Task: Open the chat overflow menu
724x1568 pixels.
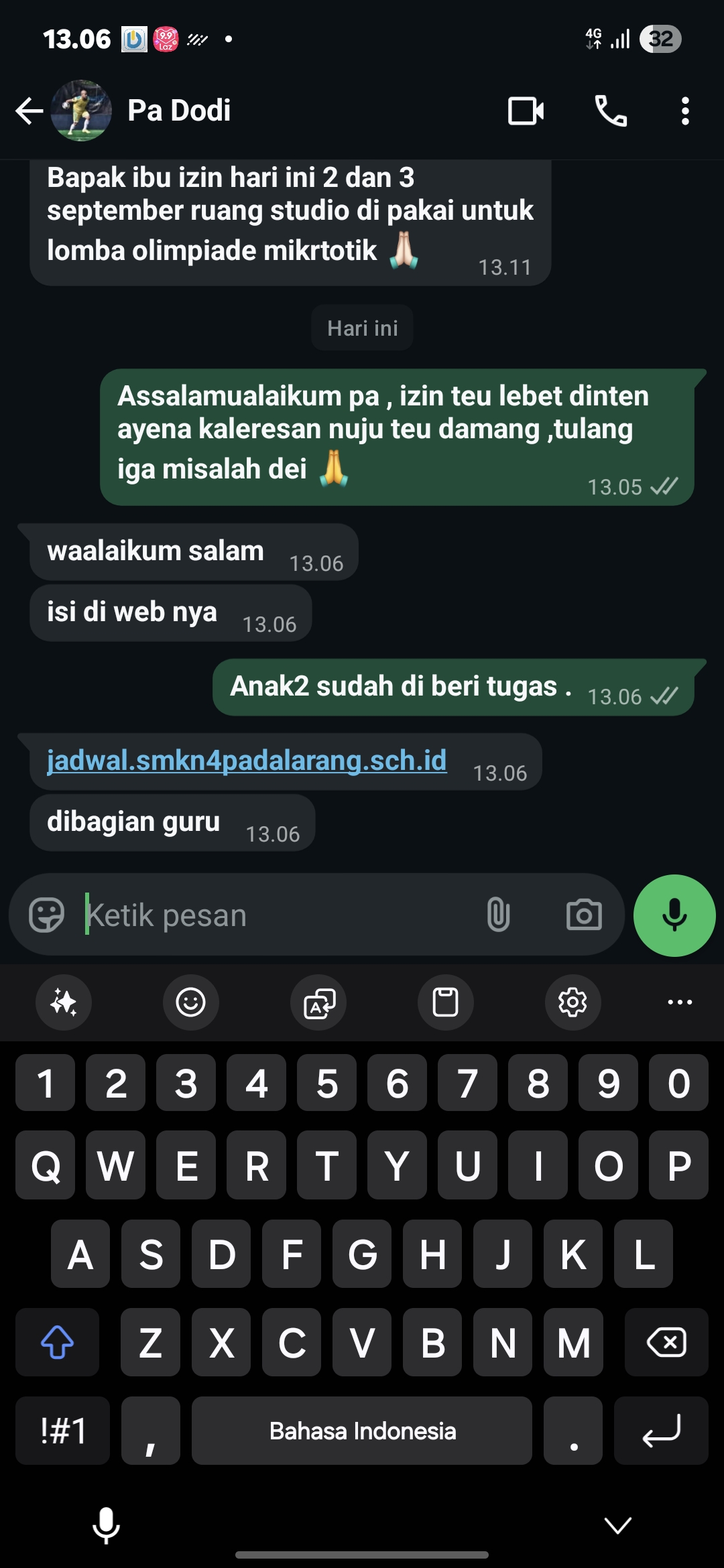Action: tap(684, 111)
